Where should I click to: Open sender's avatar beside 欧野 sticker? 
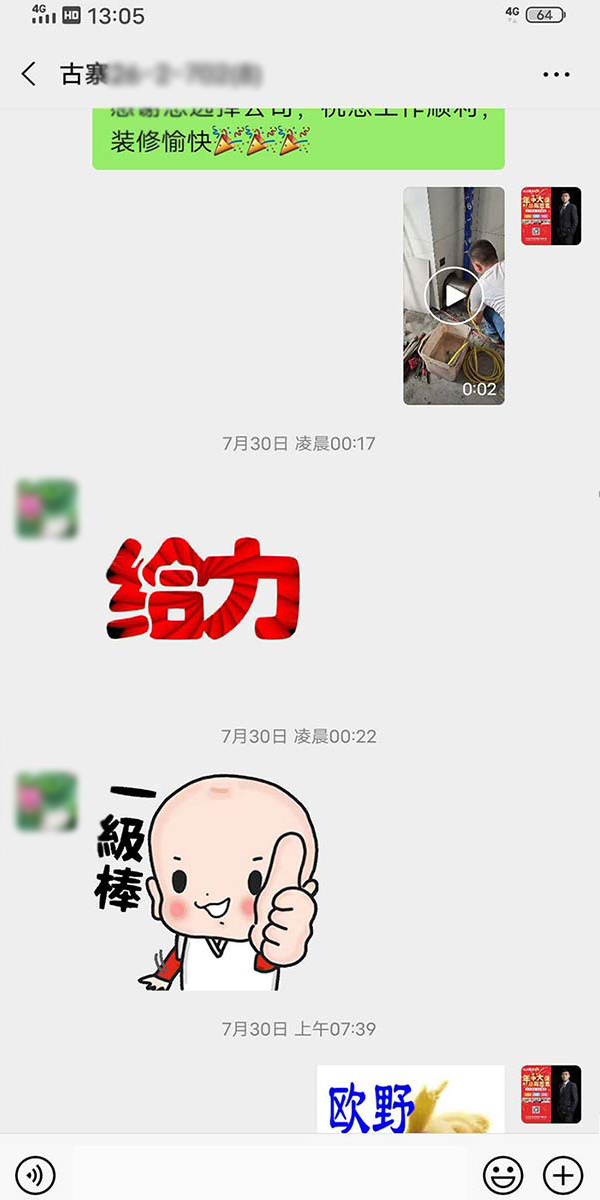click(551, 1094)
